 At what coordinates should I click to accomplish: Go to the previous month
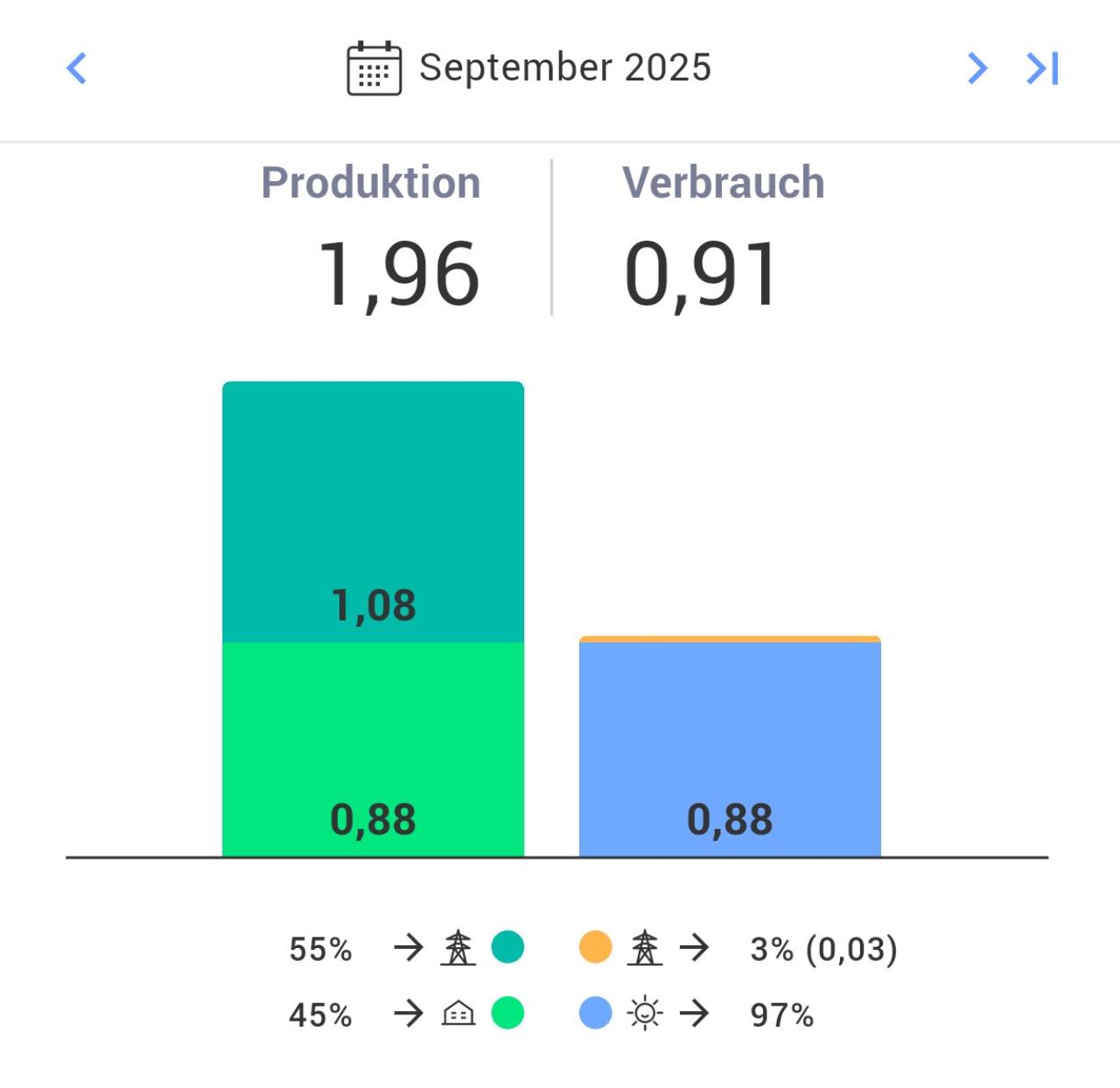77,68
